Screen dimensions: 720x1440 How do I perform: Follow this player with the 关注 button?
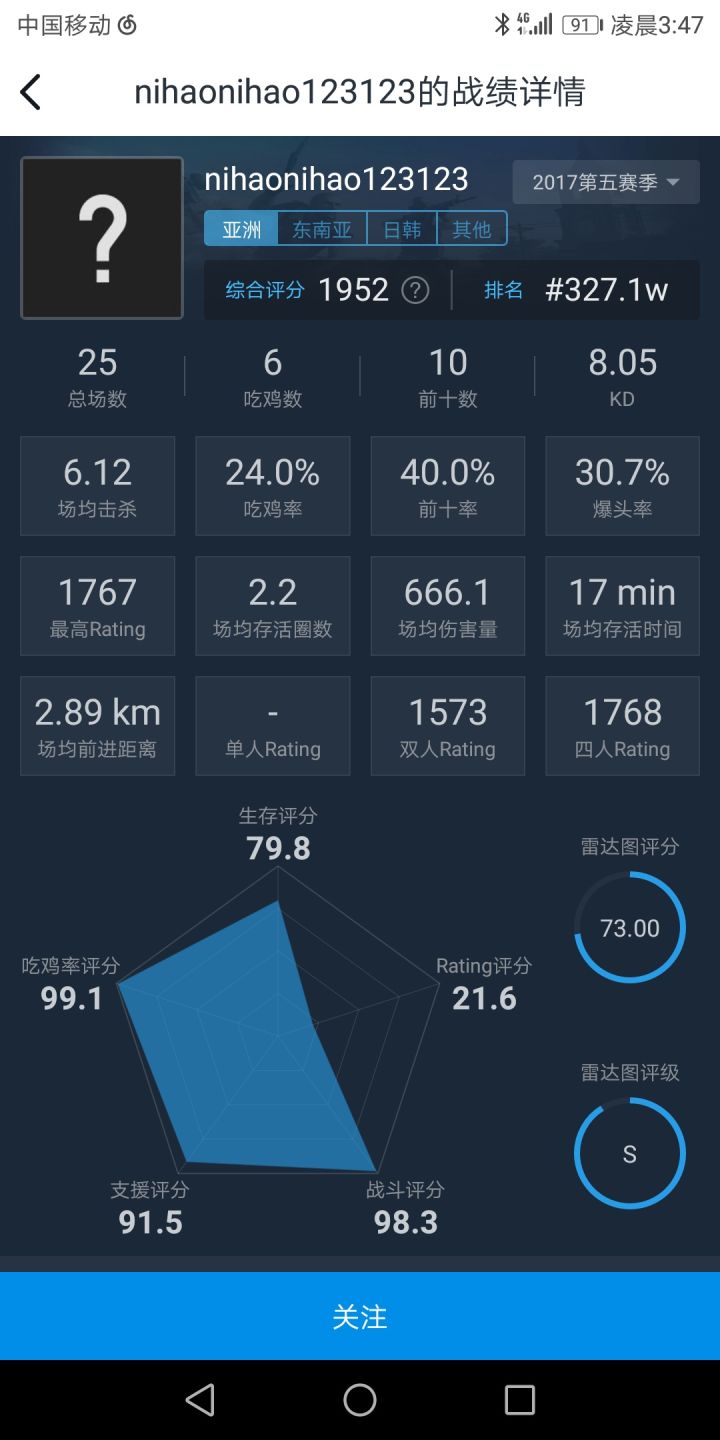click(360, 1316)
